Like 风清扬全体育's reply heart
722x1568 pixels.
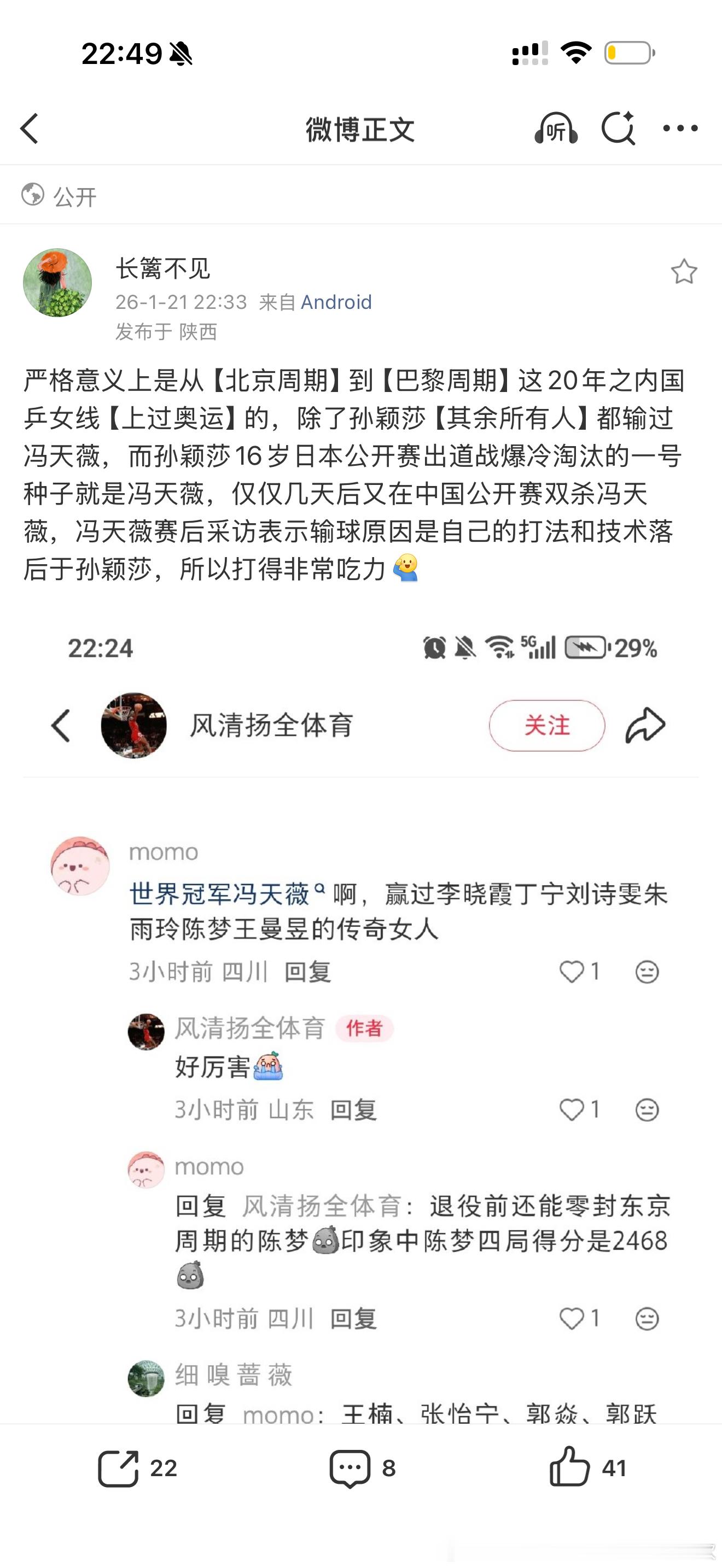[571, 1109]
